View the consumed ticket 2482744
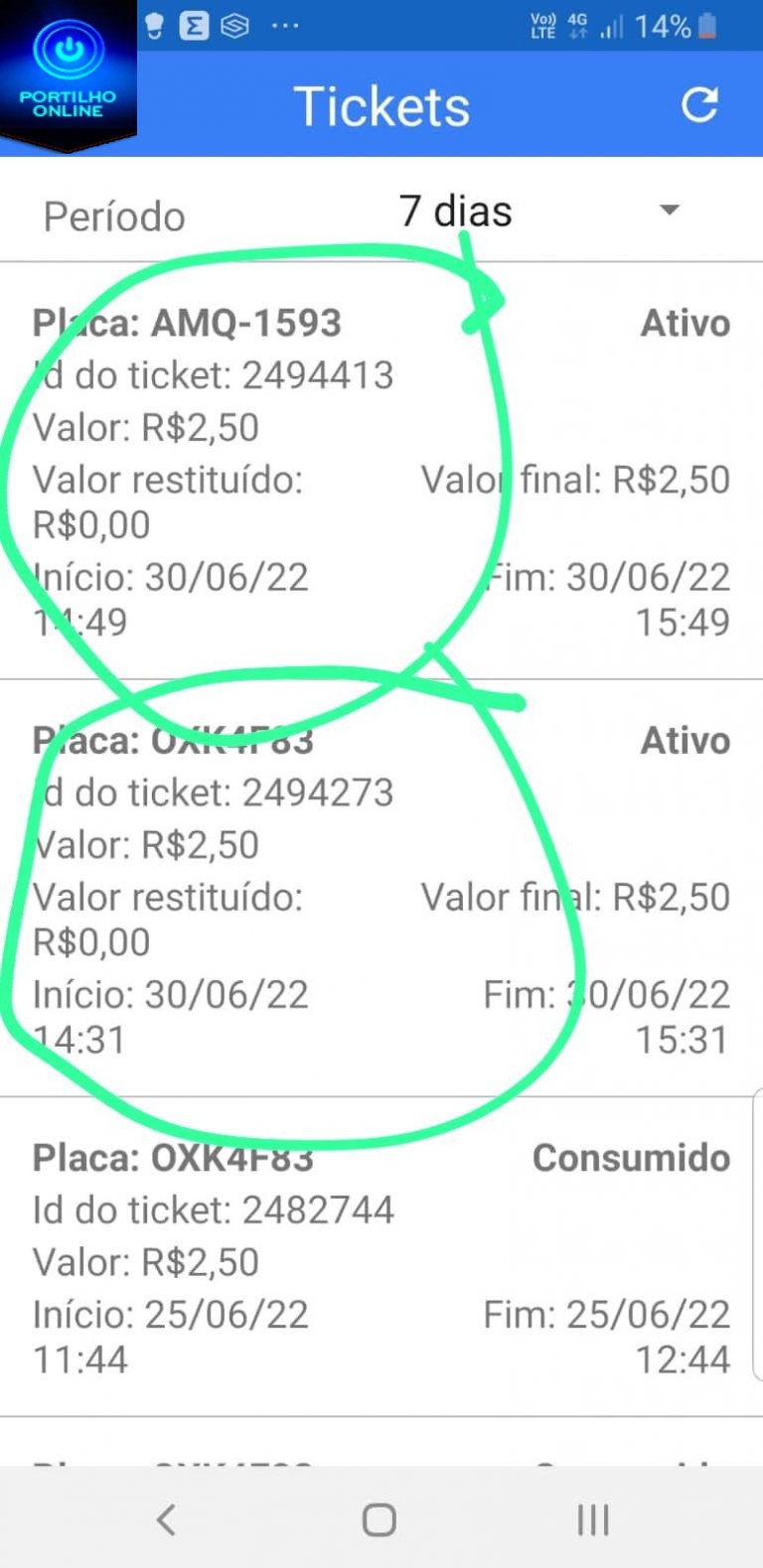This screenshot has width=763, height=1568. (x=381, y=1257)
